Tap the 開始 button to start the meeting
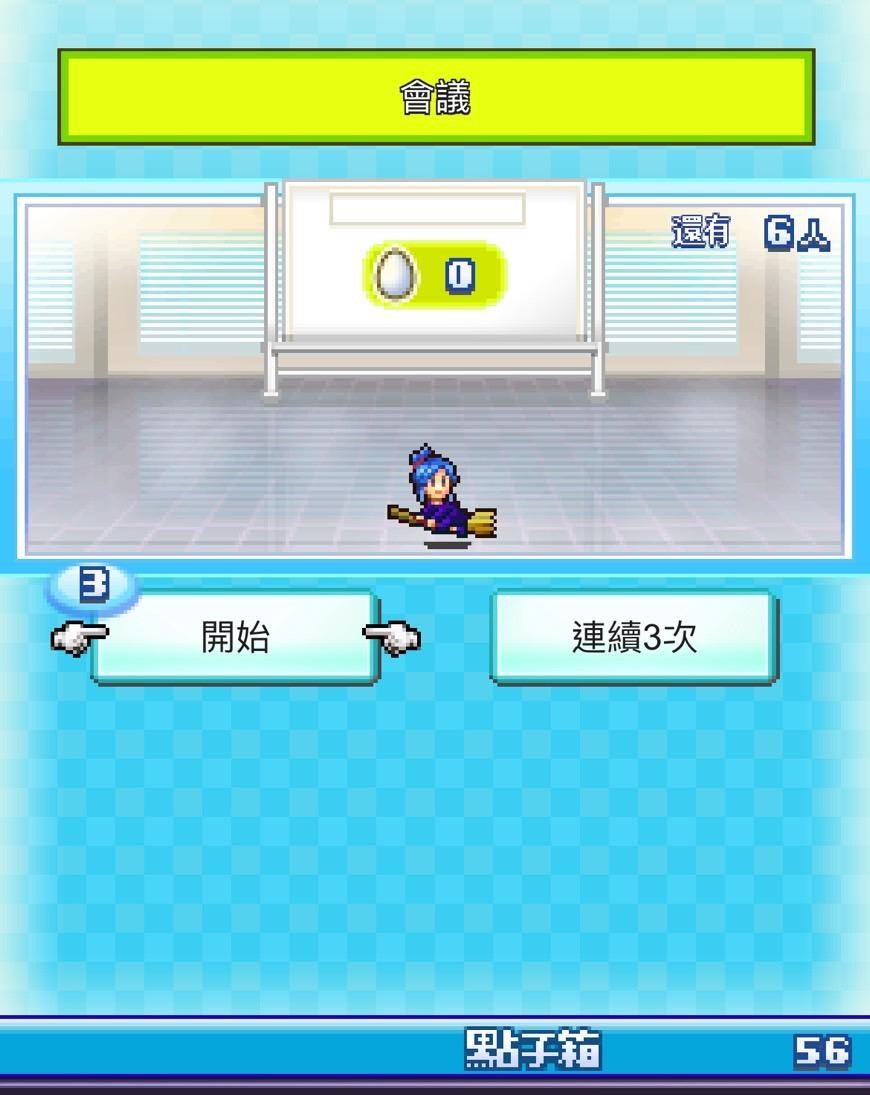Screen dimensions: 870x1095 click(x=236, y=638)
